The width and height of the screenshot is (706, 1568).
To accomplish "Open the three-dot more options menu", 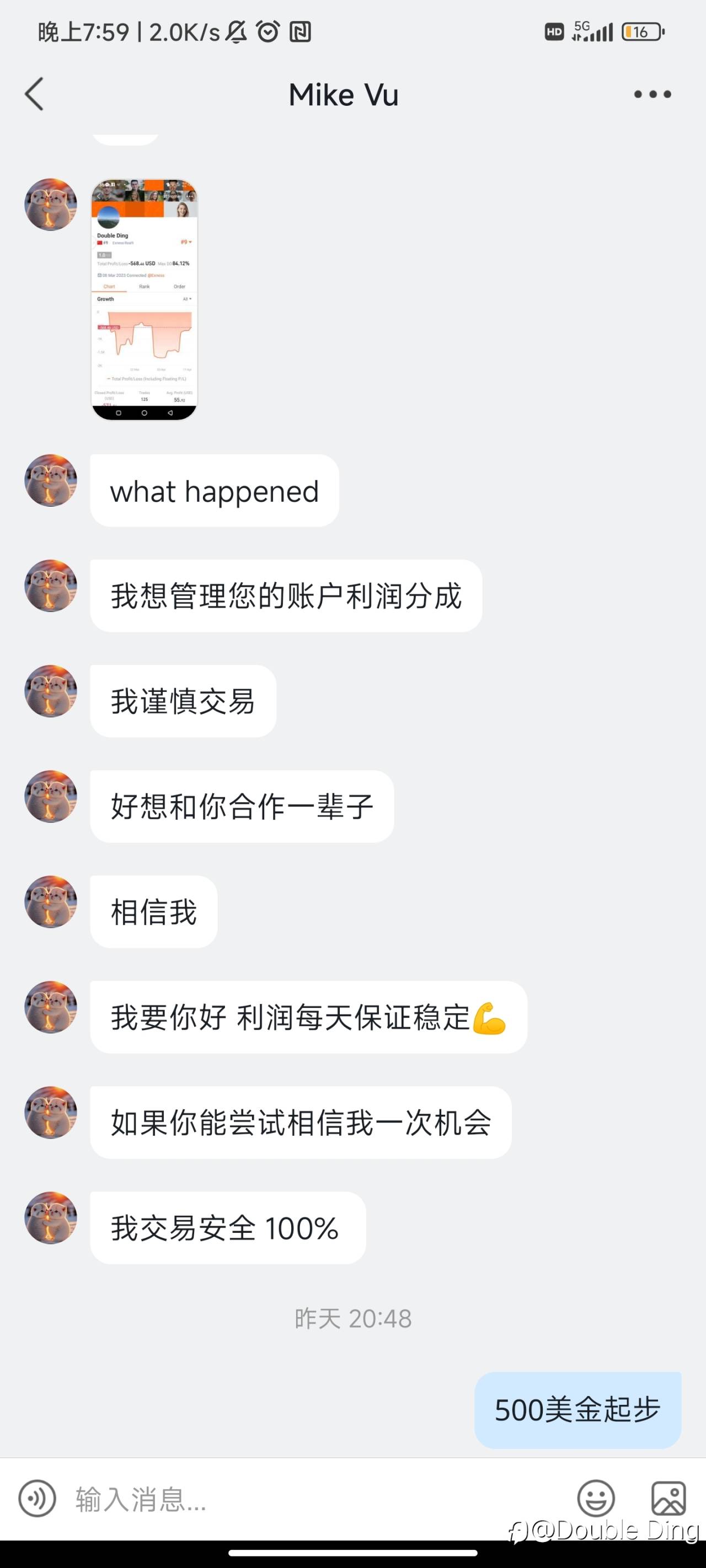I will 652,94.
